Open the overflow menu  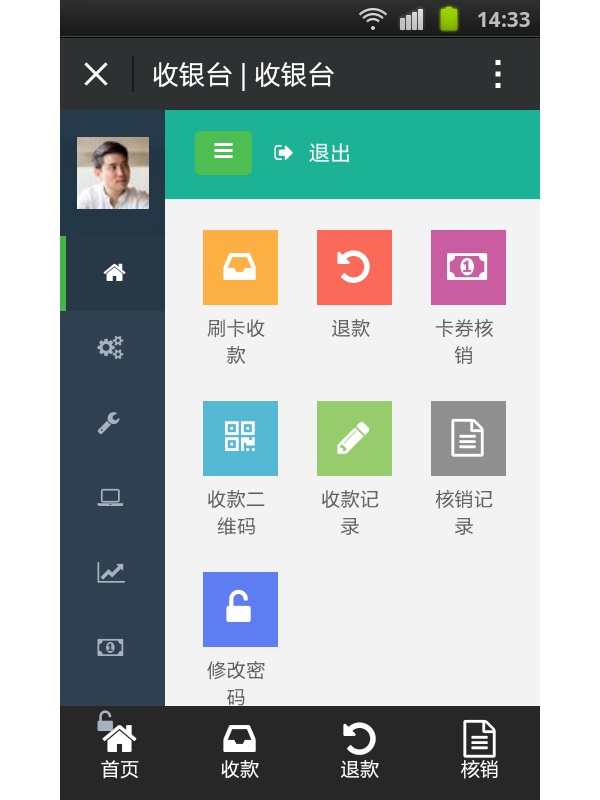point(497,74)
